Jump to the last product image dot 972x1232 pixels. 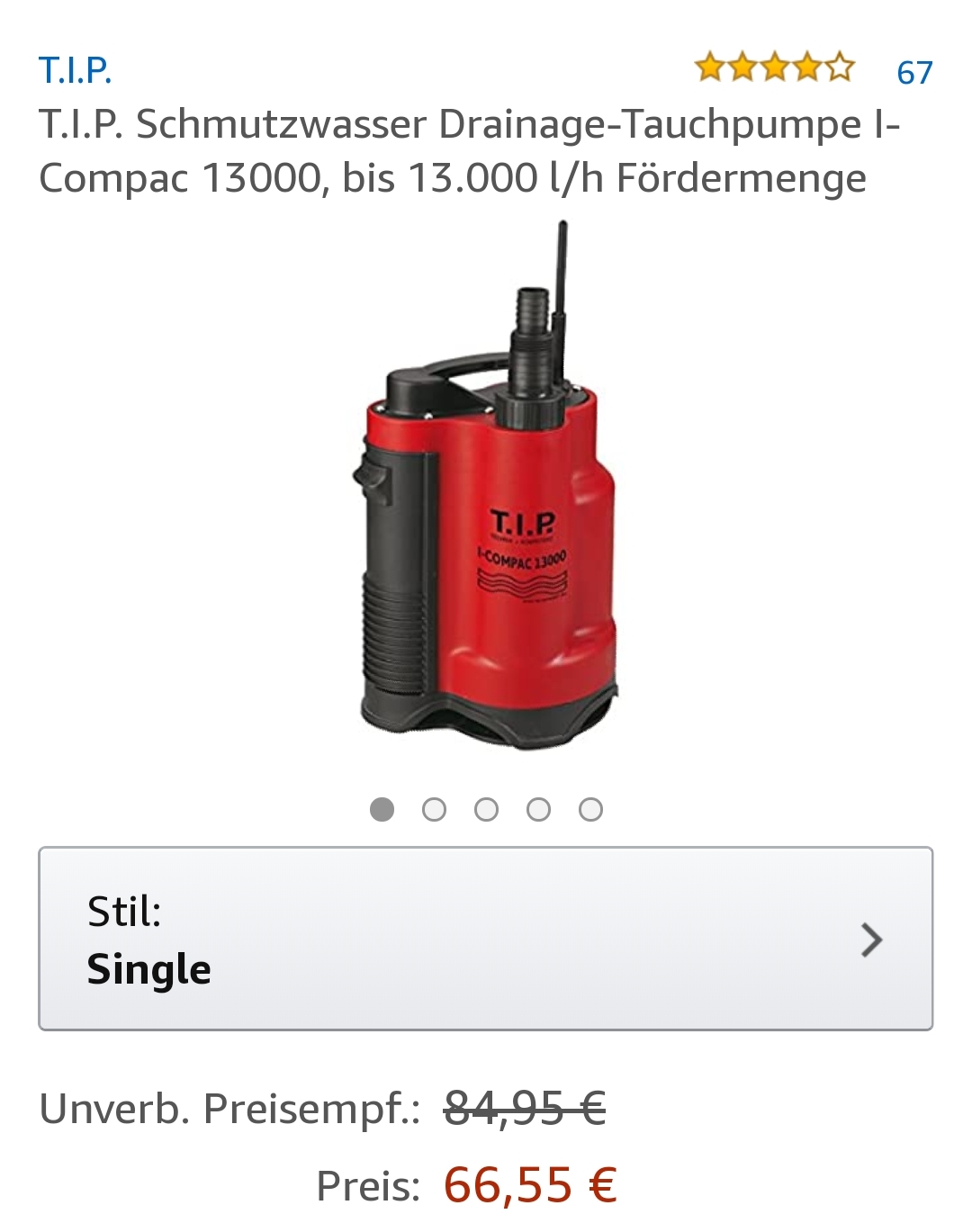(x=590, y=810)
